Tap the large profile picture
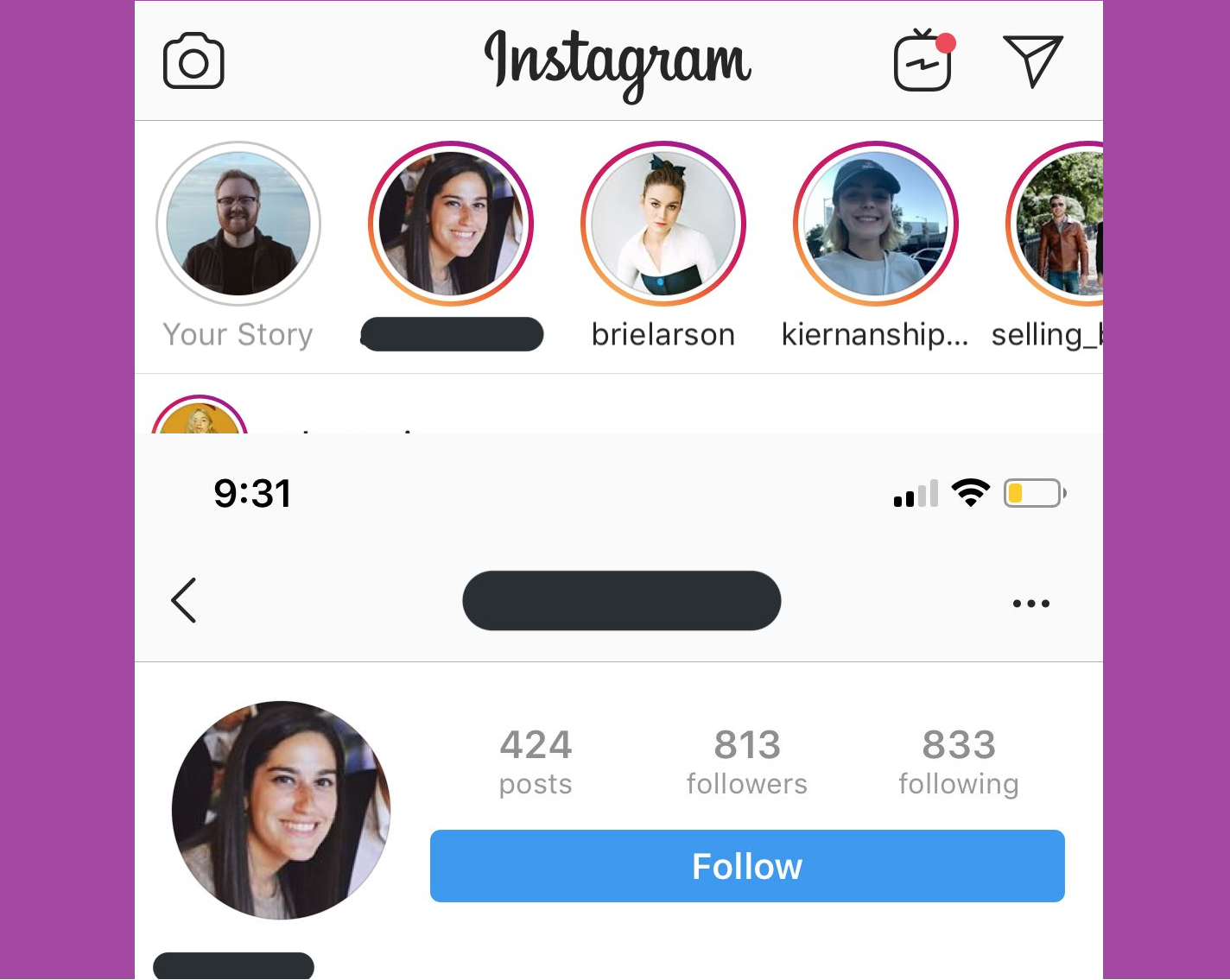Screen dimensions: 1230x980 [282, 810]
